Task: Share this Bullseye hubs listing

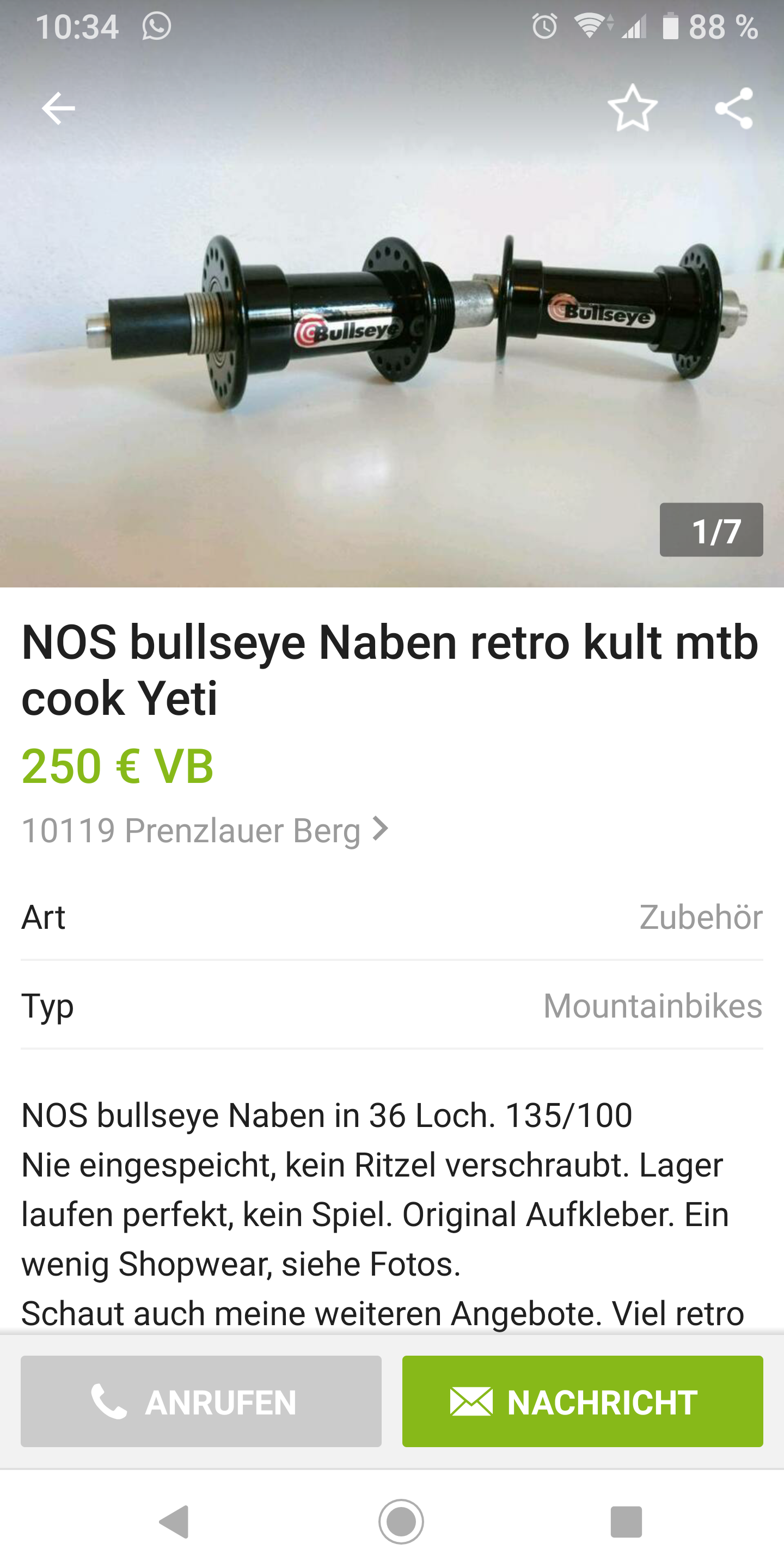Action: coord(733,108)
